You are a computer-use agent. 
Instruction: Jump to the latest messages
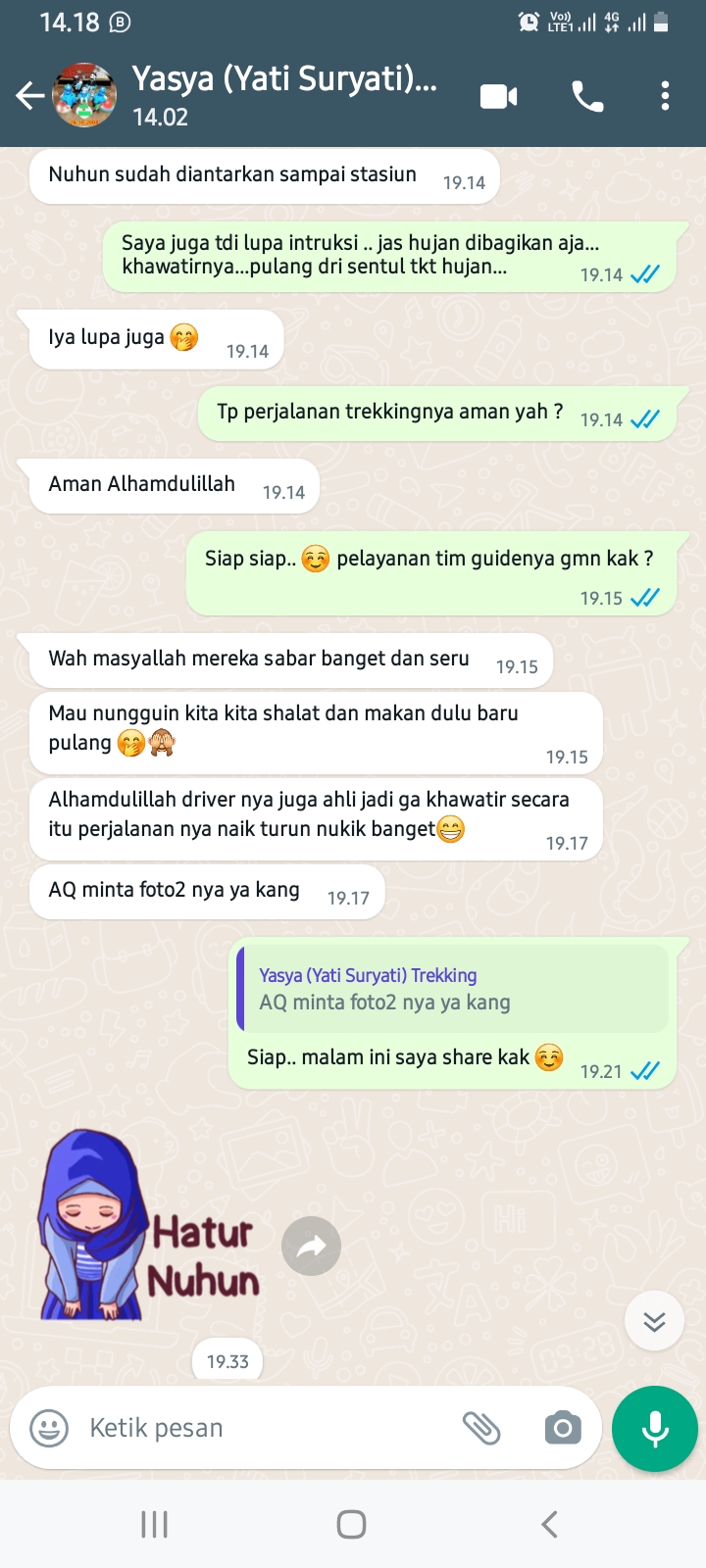654,1322
